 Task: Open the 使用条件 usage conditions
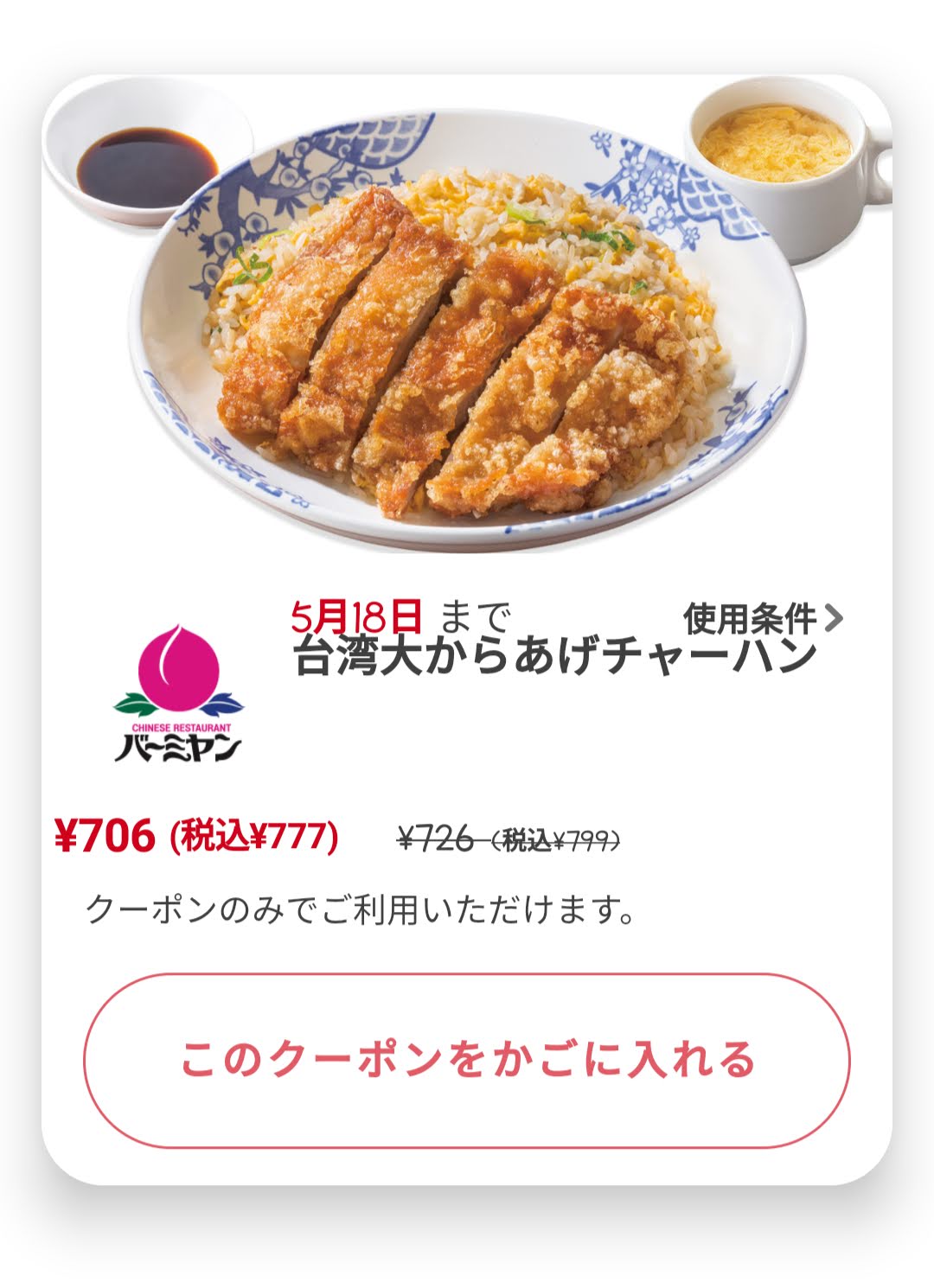(x=761, y=618)
